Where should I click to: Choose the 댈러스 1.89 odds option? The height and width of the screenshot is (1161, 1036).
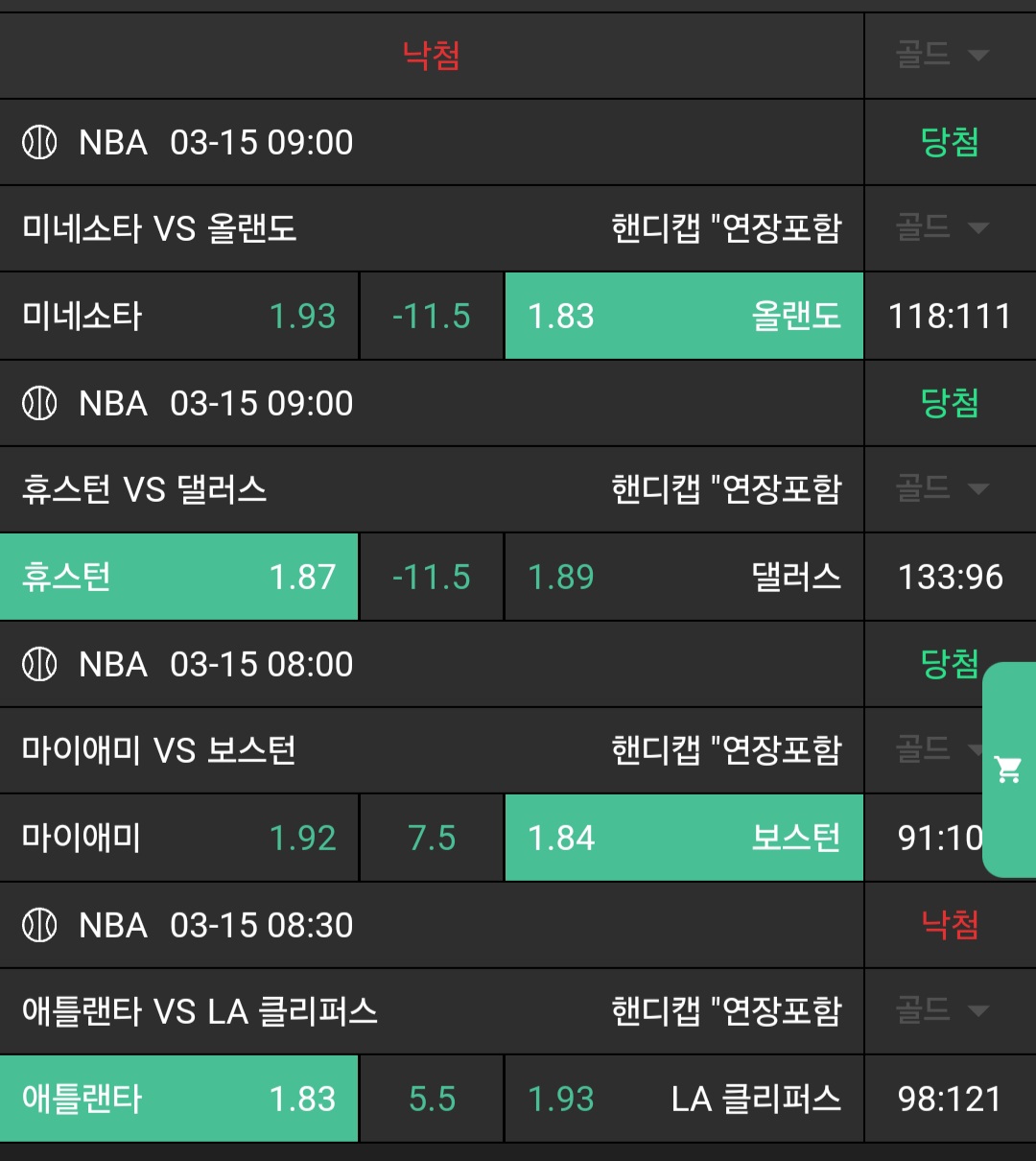pos(683,577)
